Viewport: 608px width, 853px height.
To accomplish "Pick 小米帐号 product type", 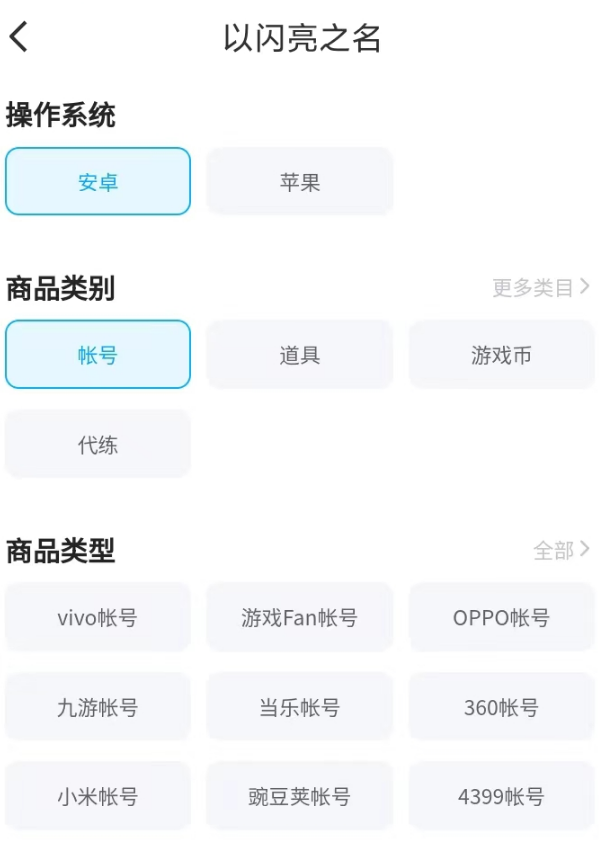I will coord(98,796).
